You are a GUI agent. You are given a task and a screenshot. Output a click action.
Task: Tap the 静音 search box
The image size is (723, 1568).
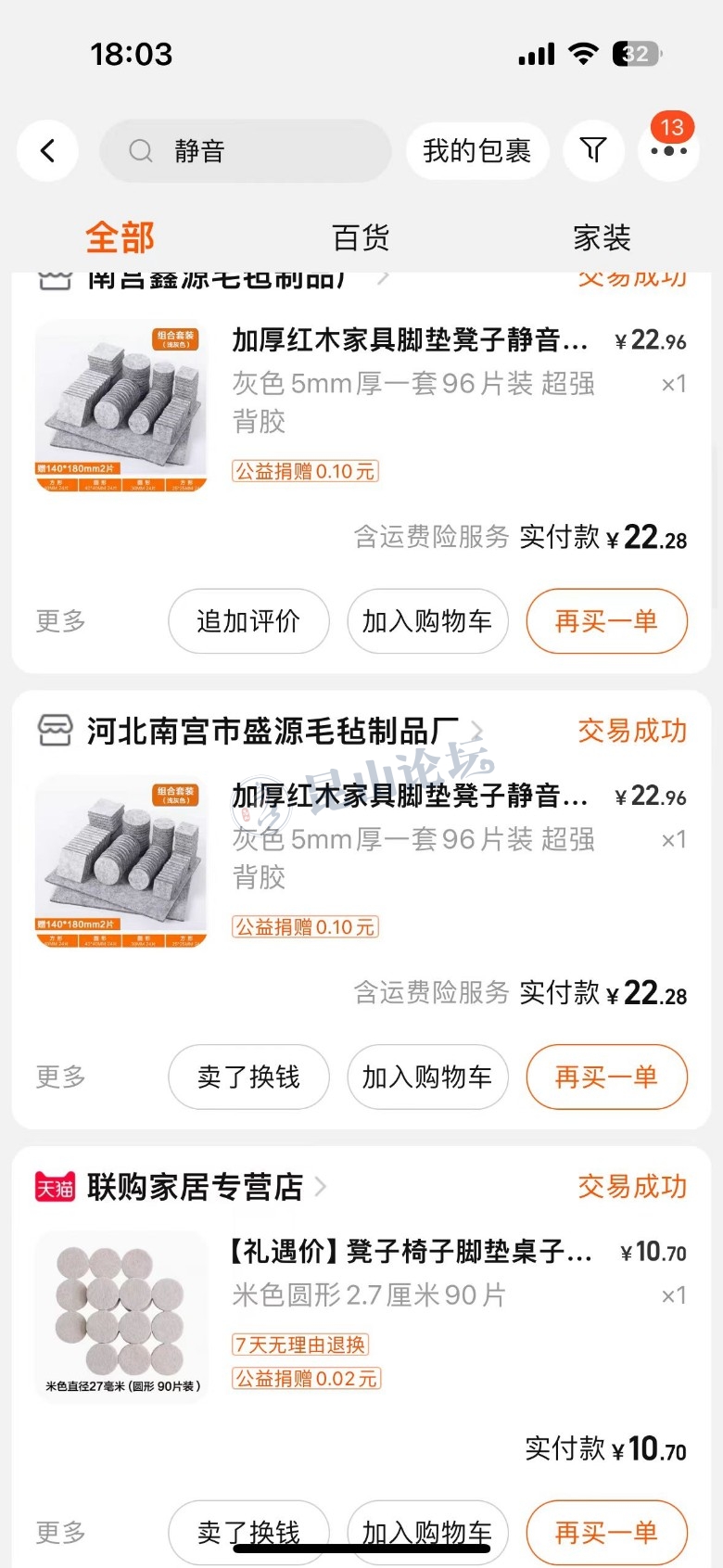click(246, 150)
